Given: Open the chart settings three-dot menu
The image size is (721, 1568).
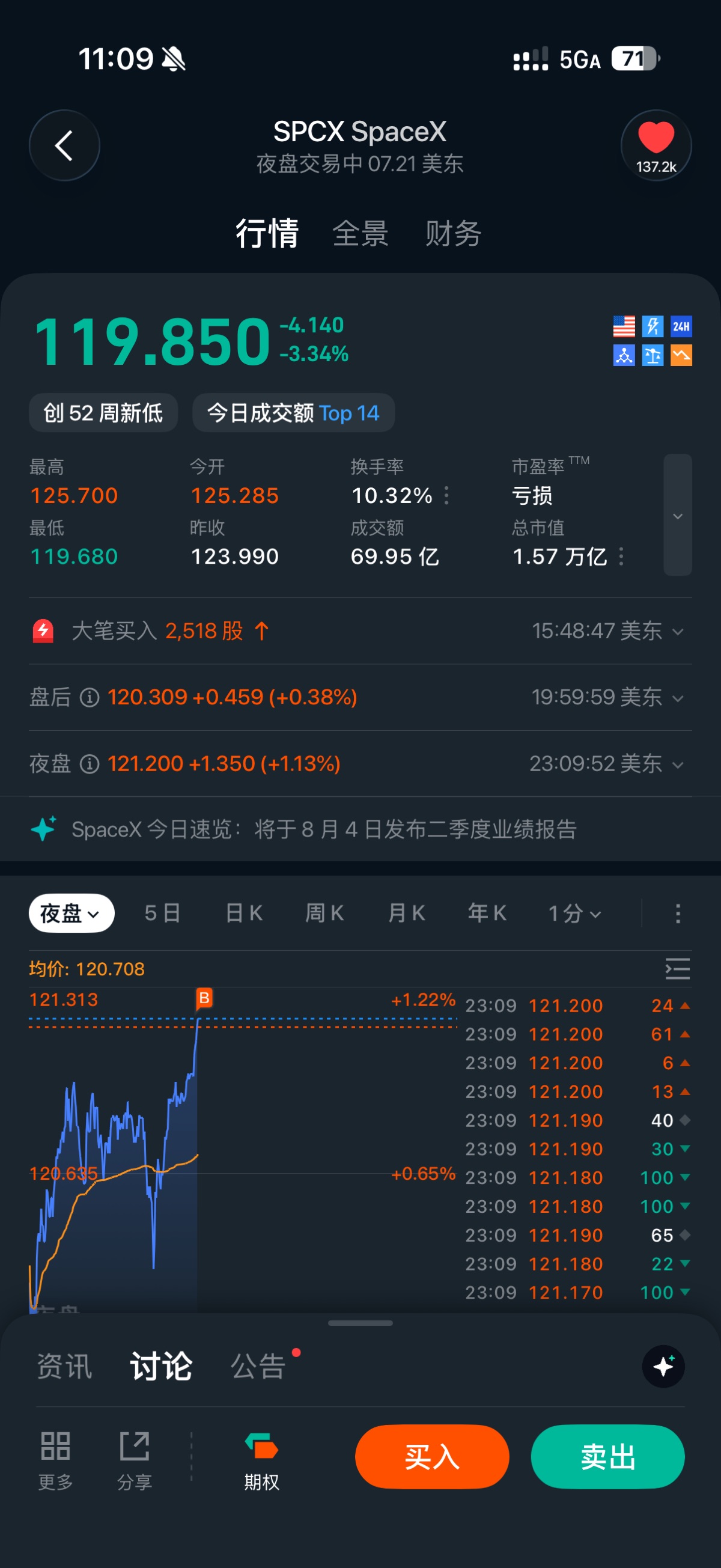Looking at the screenshot, I should (x=678, y=913).
